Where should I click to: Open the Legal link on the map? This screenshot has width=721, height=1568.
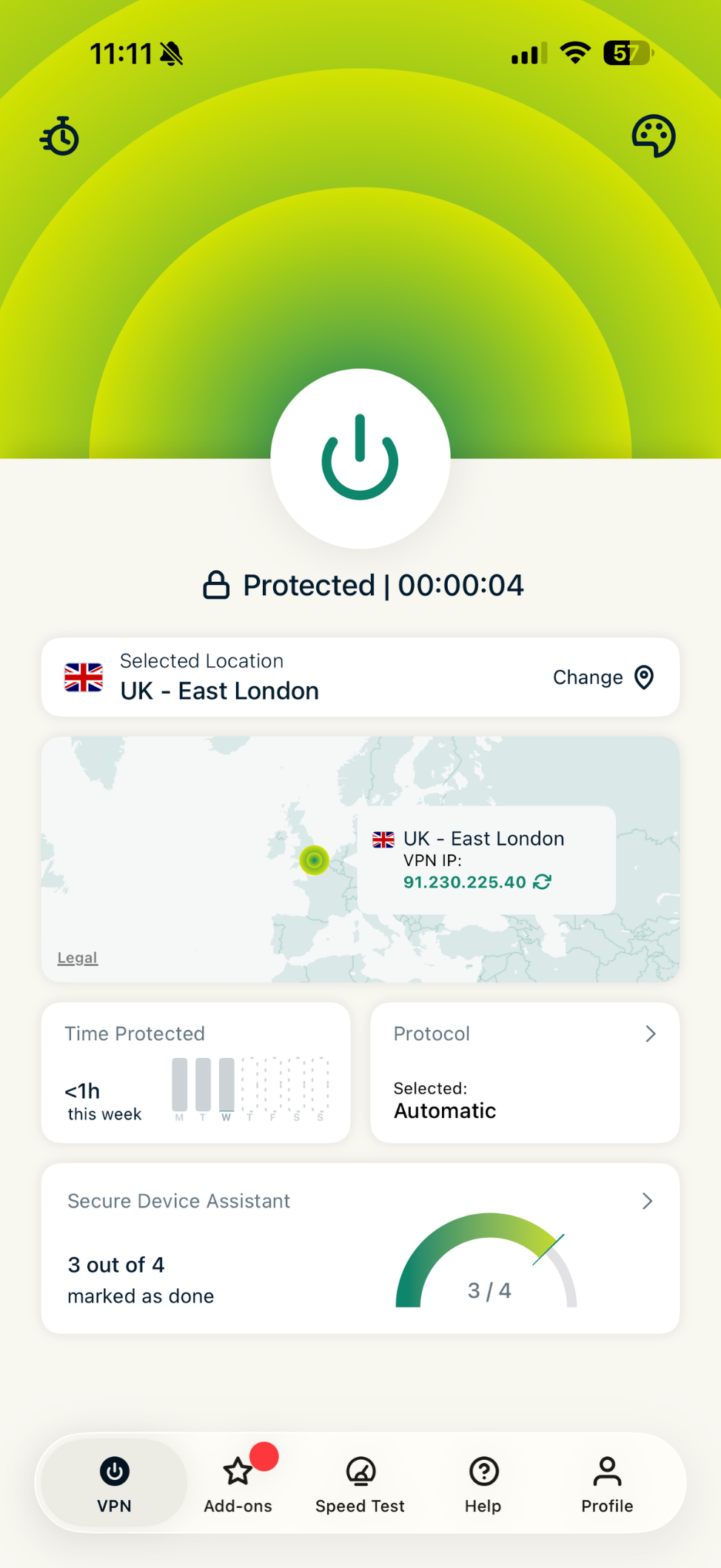[78, 957]
